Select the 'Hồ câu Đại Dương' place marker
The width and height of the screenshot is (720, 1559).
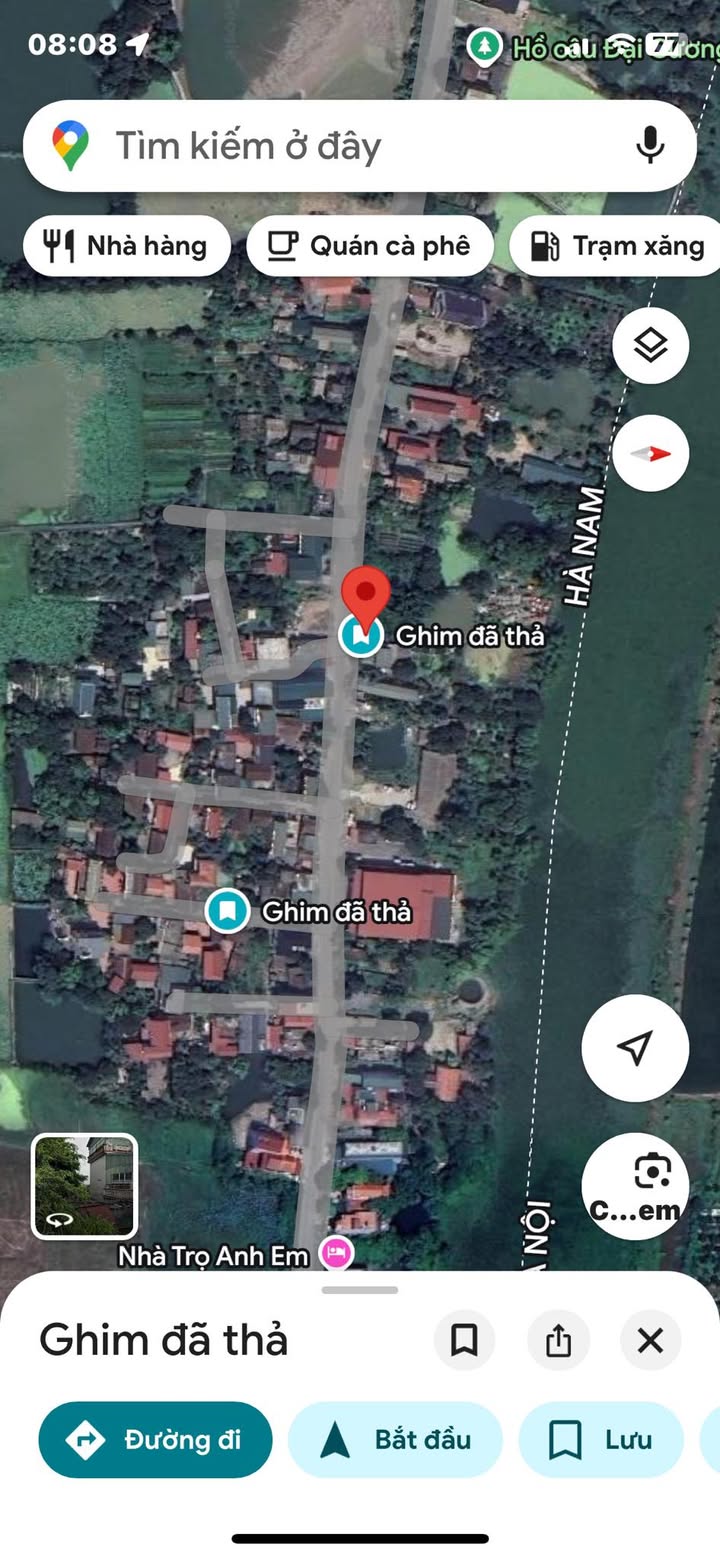coord(486,46)
